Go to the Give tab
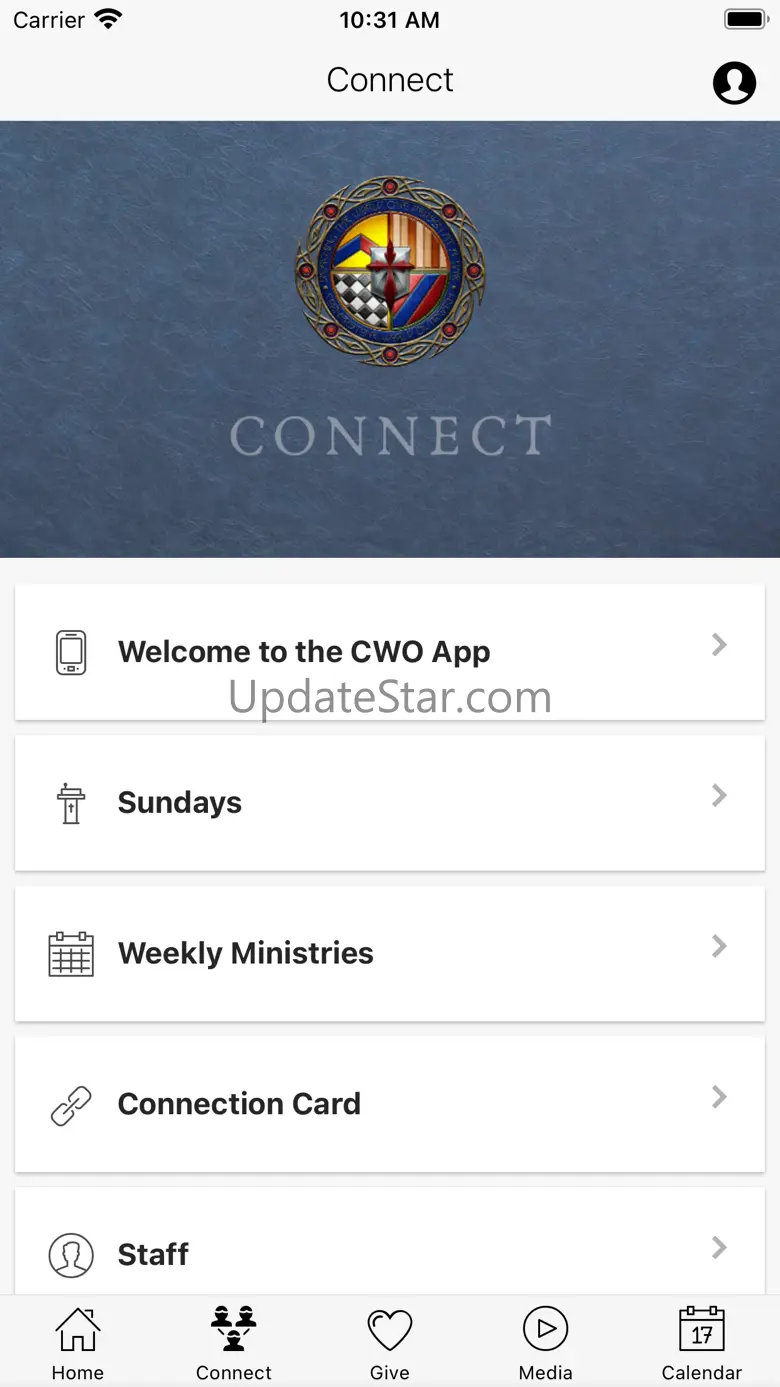The width and height of the screenshot is (780, 1387). pos(390,1343)
